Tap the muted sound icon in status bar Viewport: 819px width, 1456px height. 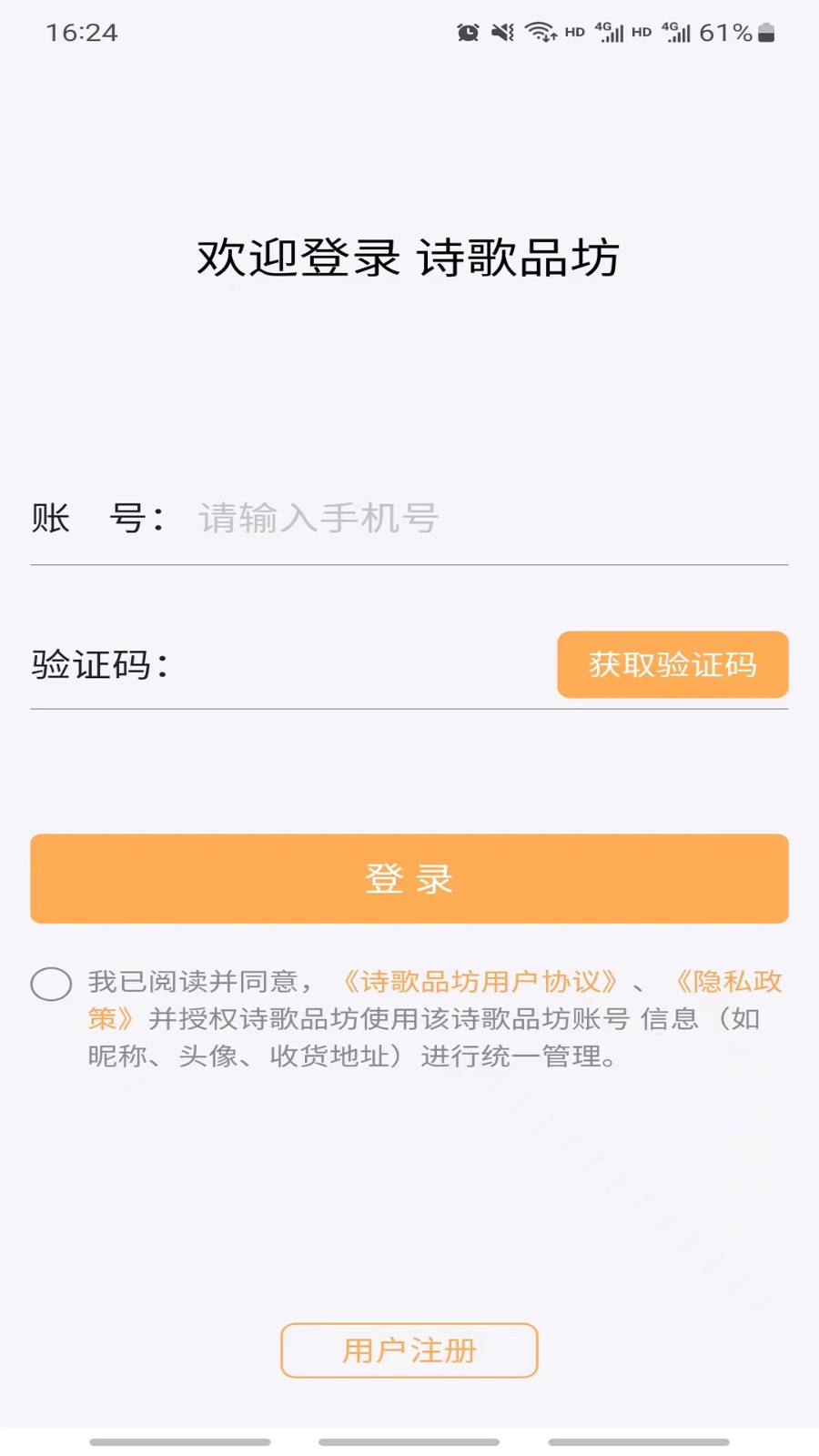(x=502, y=31)
